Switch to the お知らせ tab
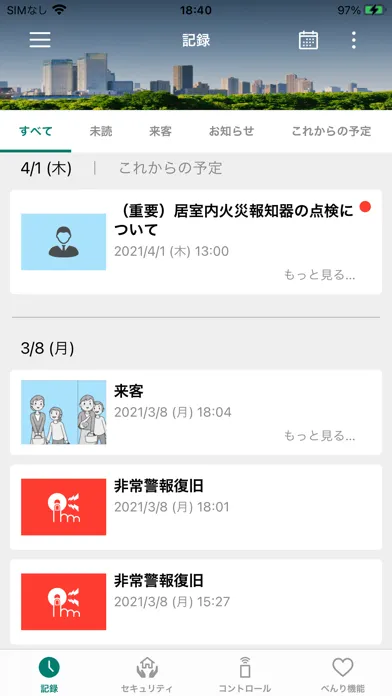392x696 pixels. pos(231,131)
